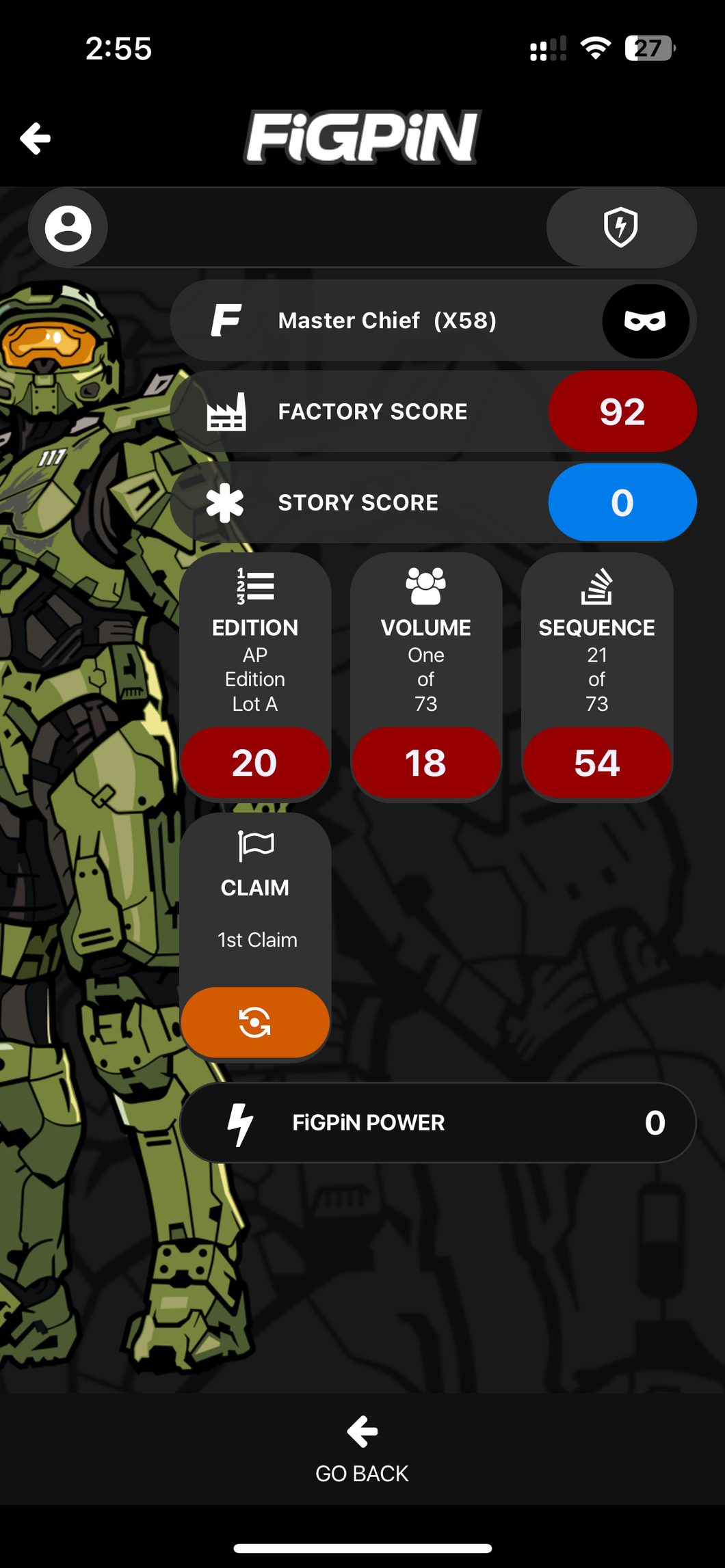Open the Story Score row
725x1568 pixels.
pyautogui.click(x=433, y=502)
